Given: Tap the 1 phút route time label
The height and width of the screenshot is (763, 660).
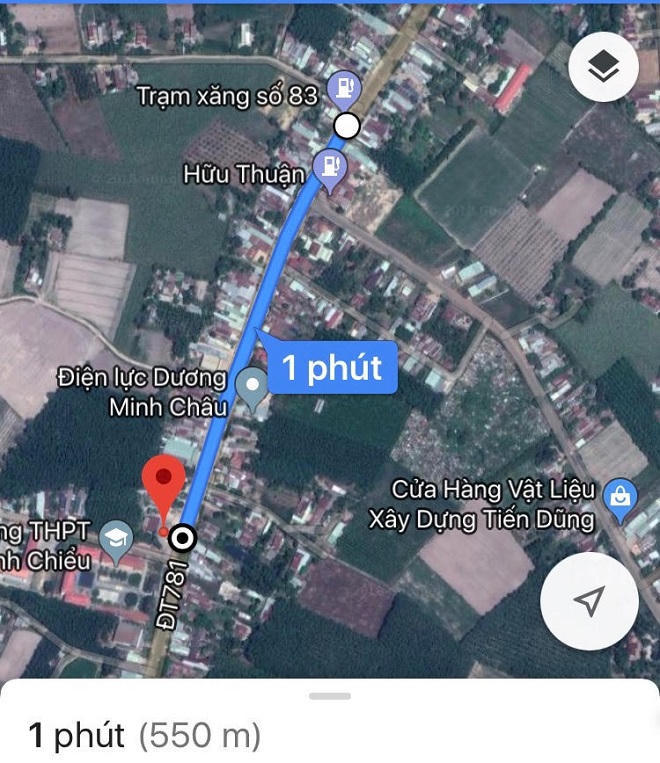Looking at the screenshot, I should point(332,368).
